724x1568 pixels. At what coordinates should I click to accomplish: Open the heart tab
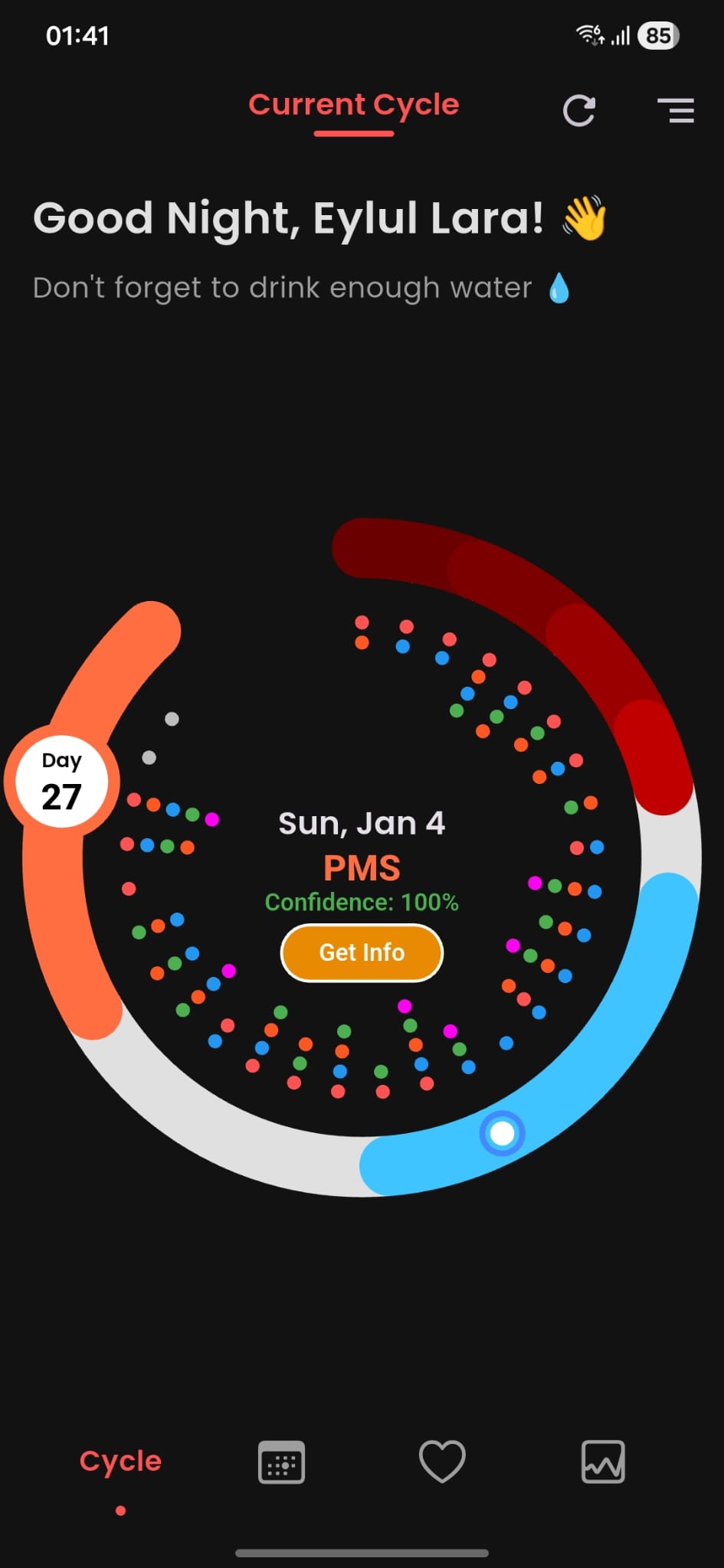pos(442,1462)
